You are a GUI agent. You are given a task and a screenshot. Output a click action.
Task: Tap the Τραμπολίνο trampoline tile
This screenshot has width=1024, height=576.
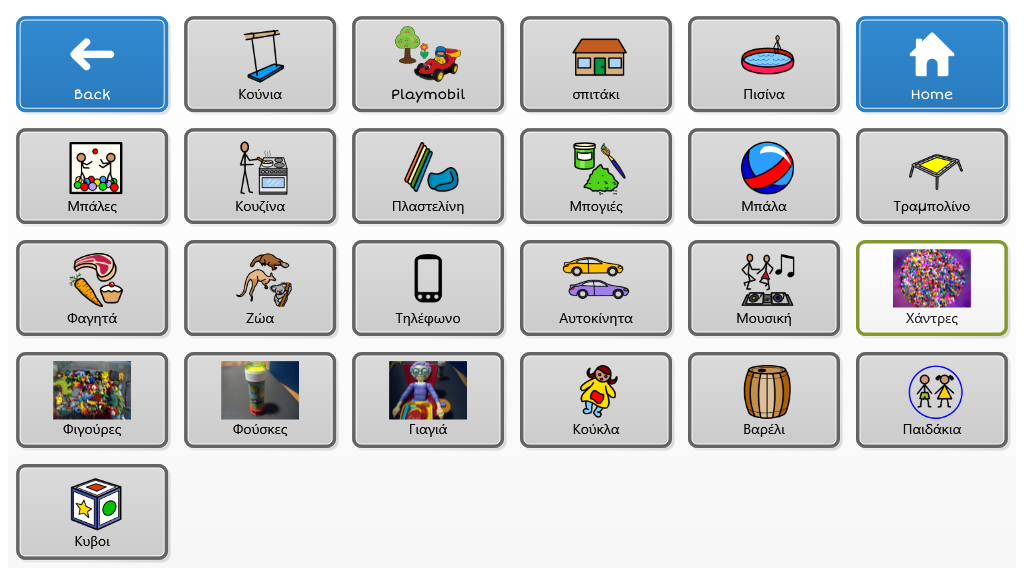931,176
